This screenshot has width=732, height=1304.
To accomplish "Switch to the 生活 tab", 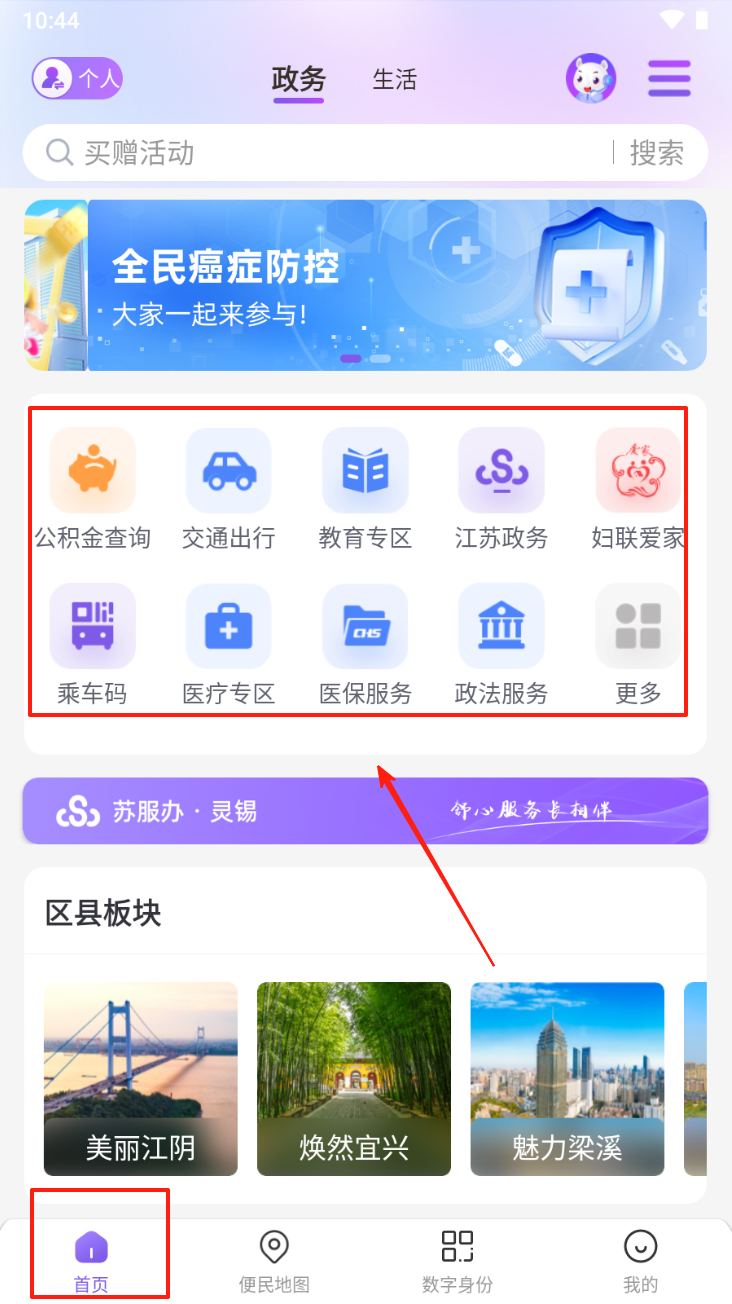I will click(x=394, y=79).
